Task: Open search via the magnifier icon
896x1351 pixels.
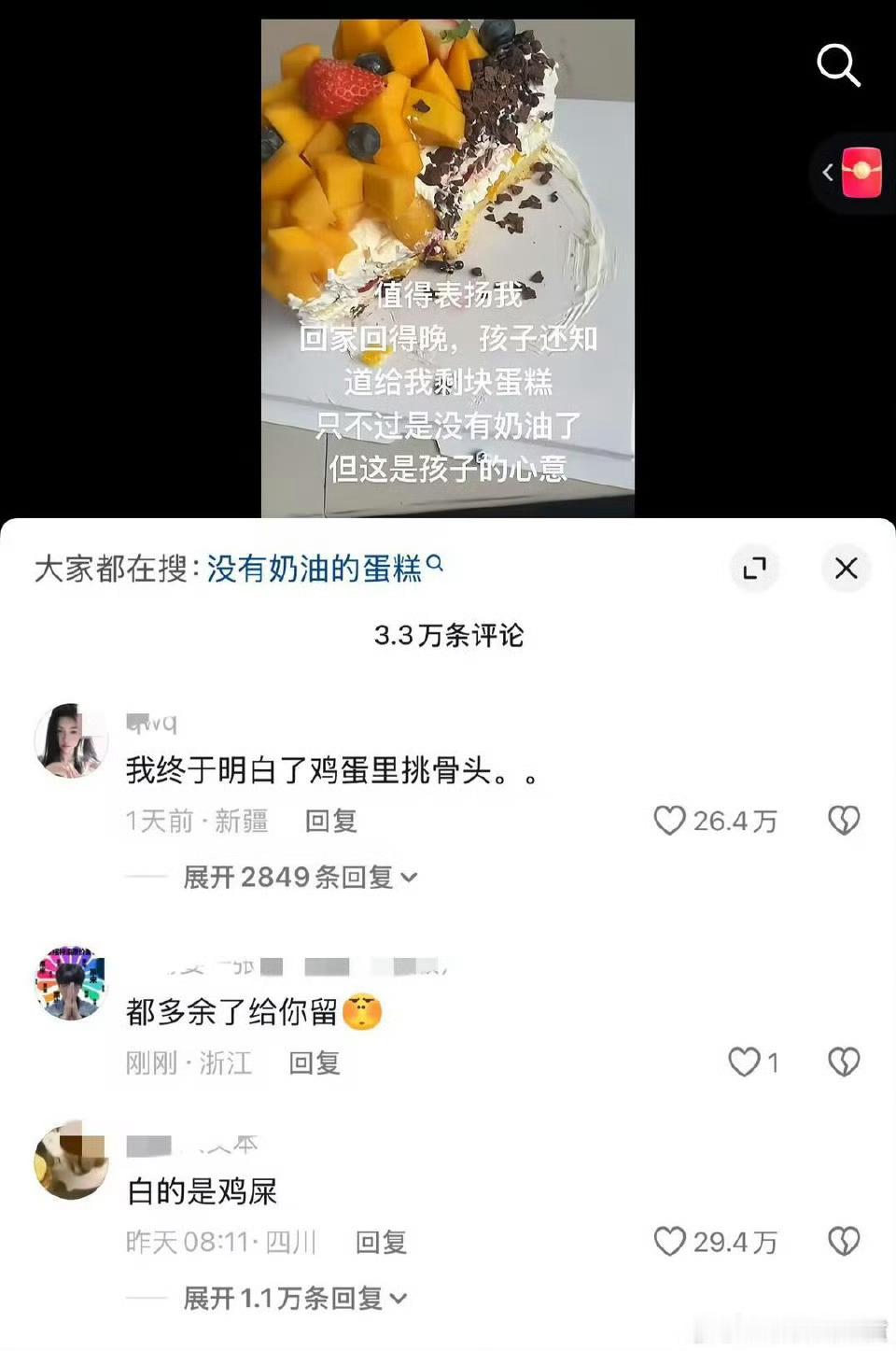Action: 838,65
